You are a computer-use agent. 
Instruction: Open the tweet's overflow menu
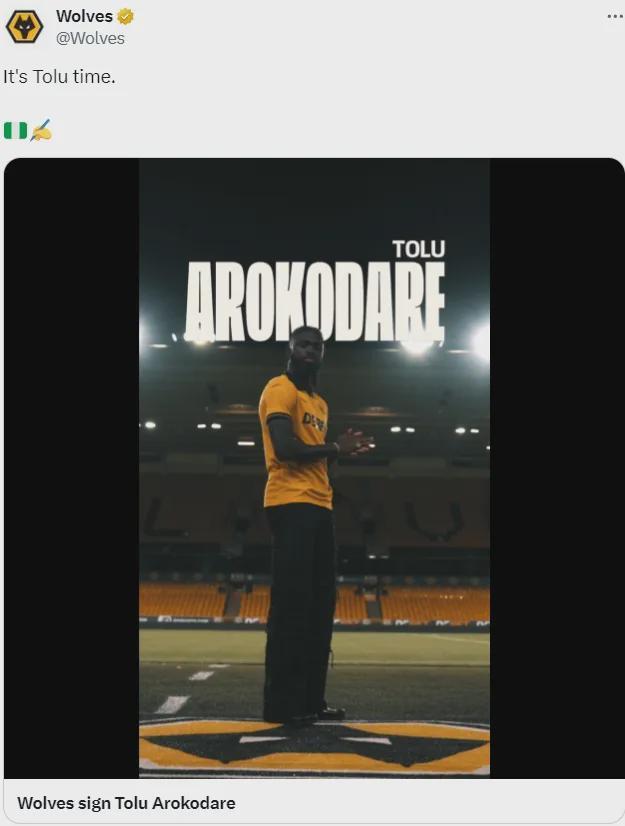tap(614, 16)
